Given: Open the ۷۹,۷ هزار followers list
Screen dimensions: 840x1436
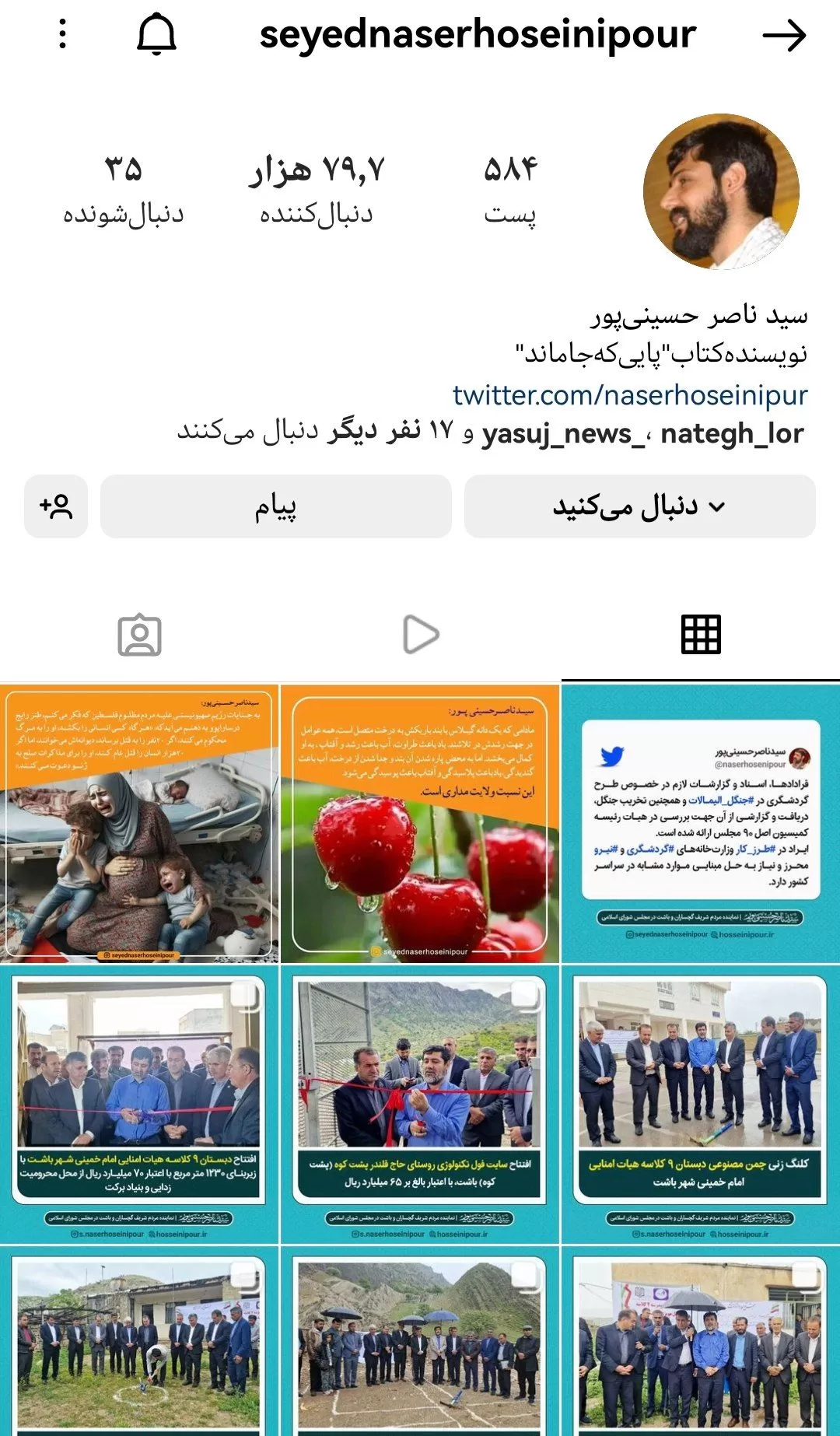Looking at the screenshot, I should (317, 191).
